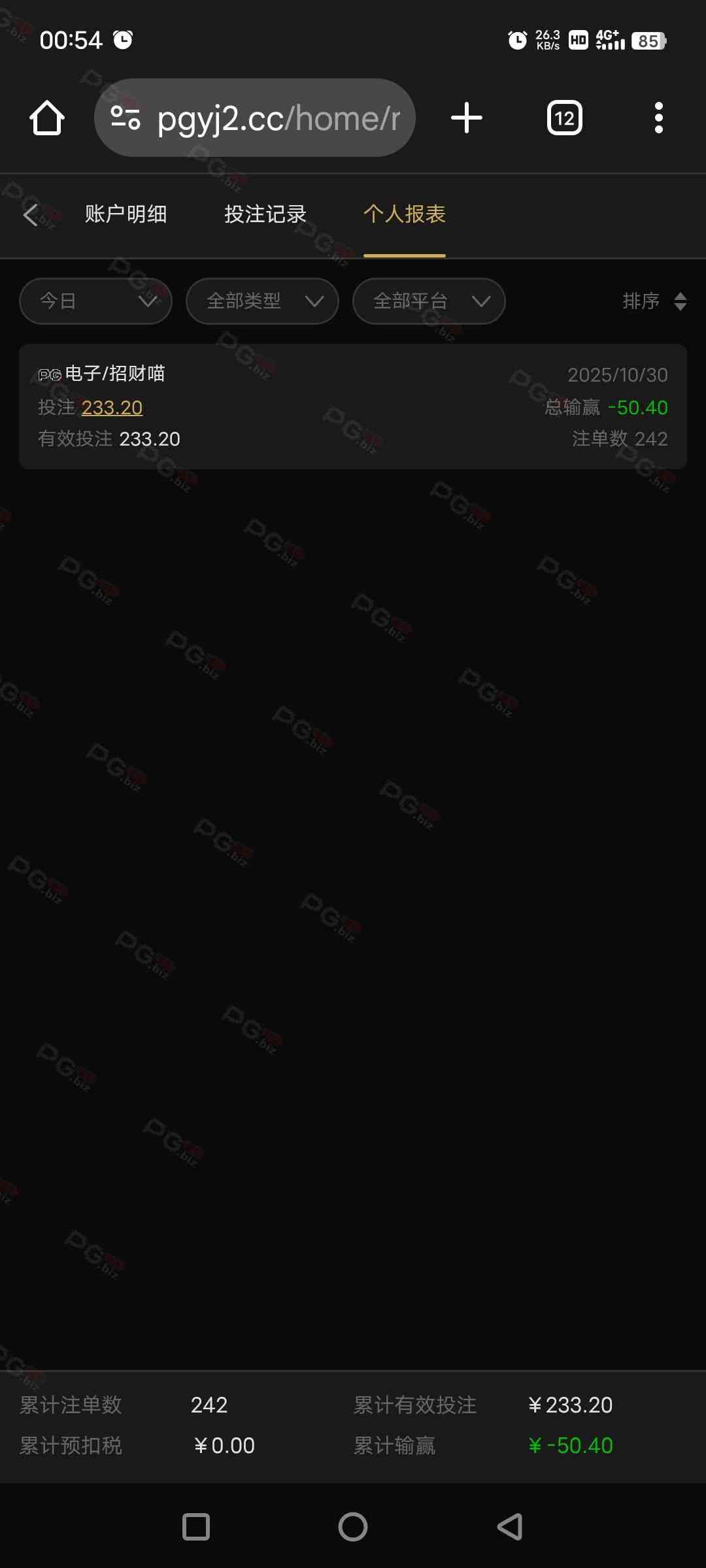Toggle the 排序 sort order

[654, 301]
